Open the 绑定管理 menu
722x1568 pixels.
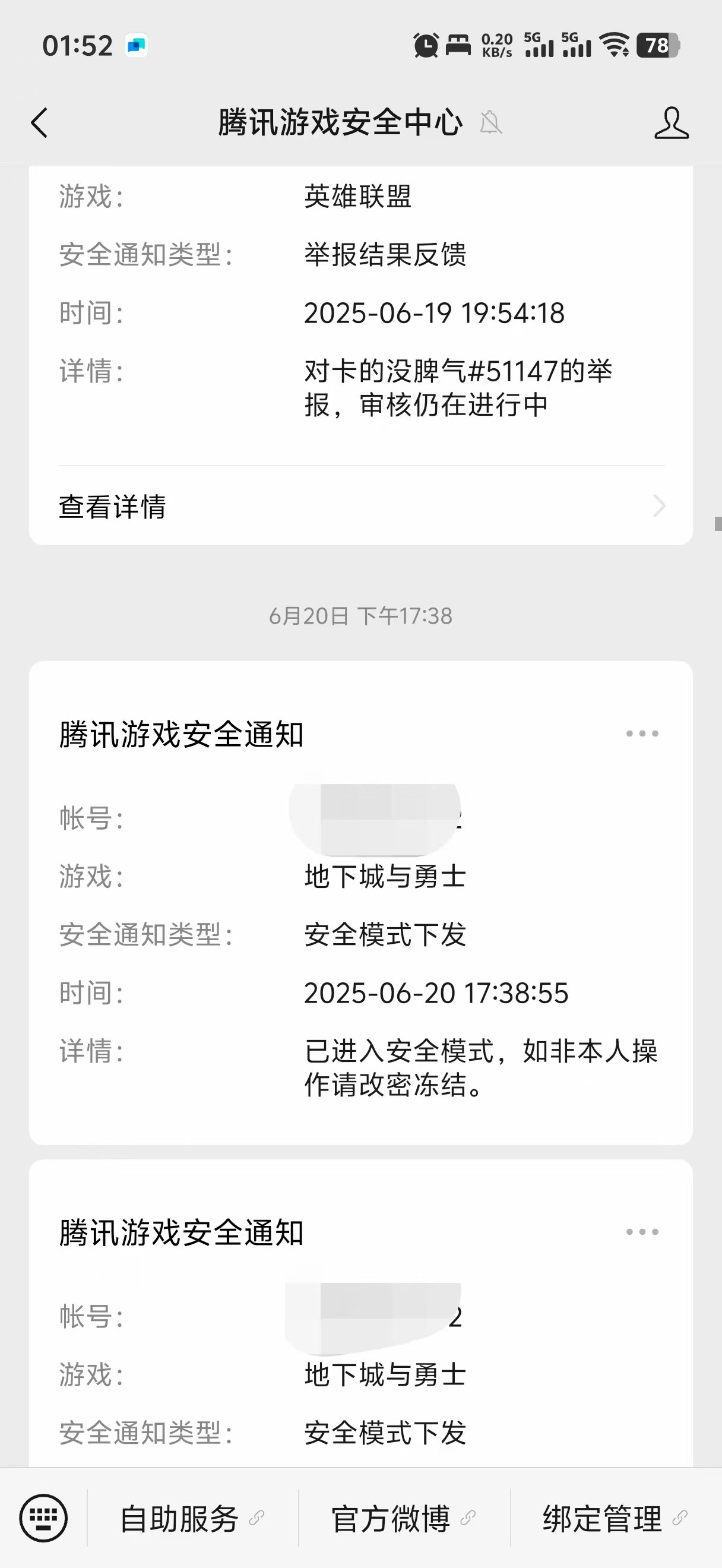[616, 1519]
